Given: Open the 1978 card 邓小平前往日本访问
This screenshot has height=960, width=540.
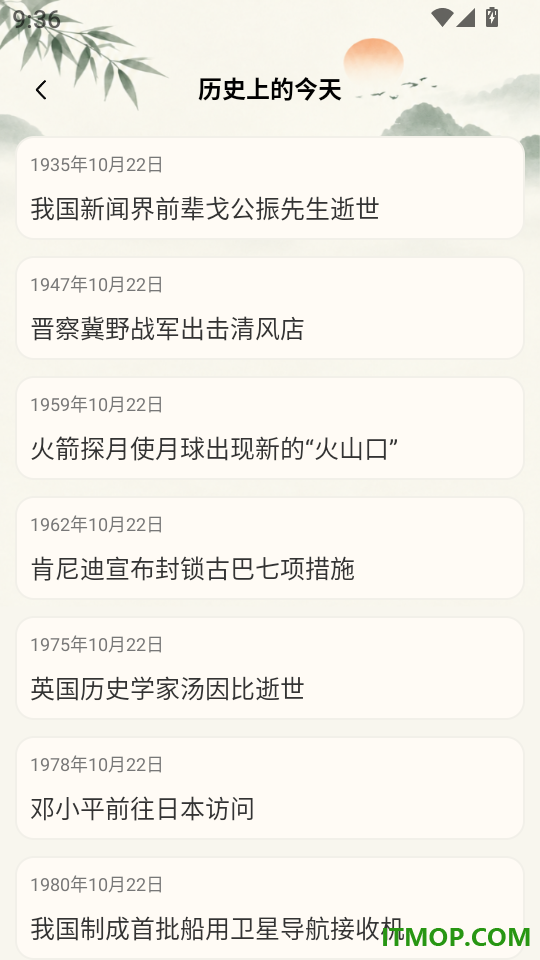Looking at the screenshot, I should (x=270, y=788).
